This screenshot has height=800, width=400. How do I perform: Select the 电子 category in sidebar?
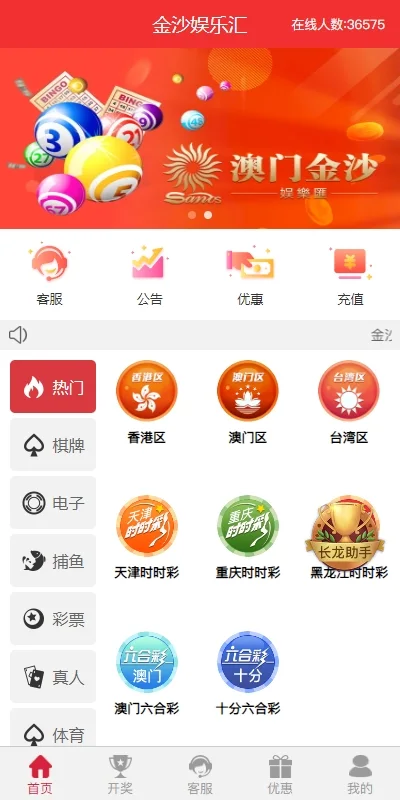(53, 503)
